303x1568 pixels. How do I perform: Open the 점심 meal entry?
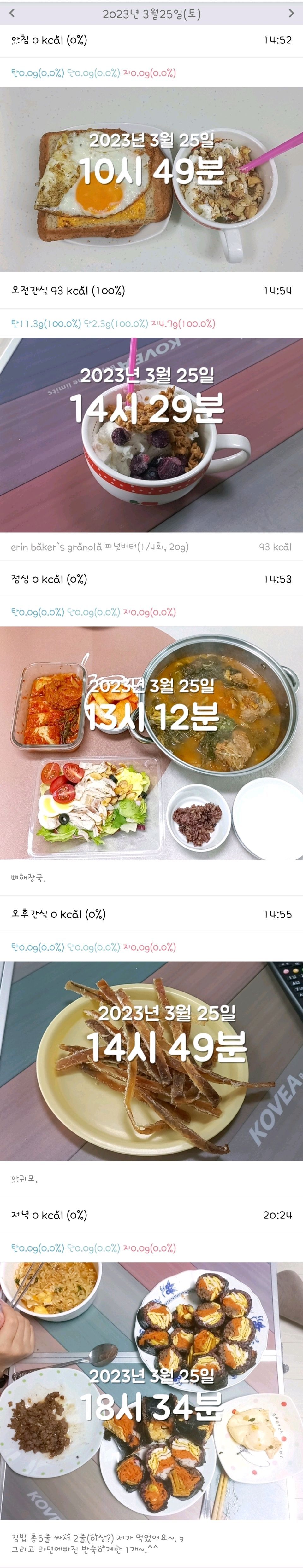[151, 580]
